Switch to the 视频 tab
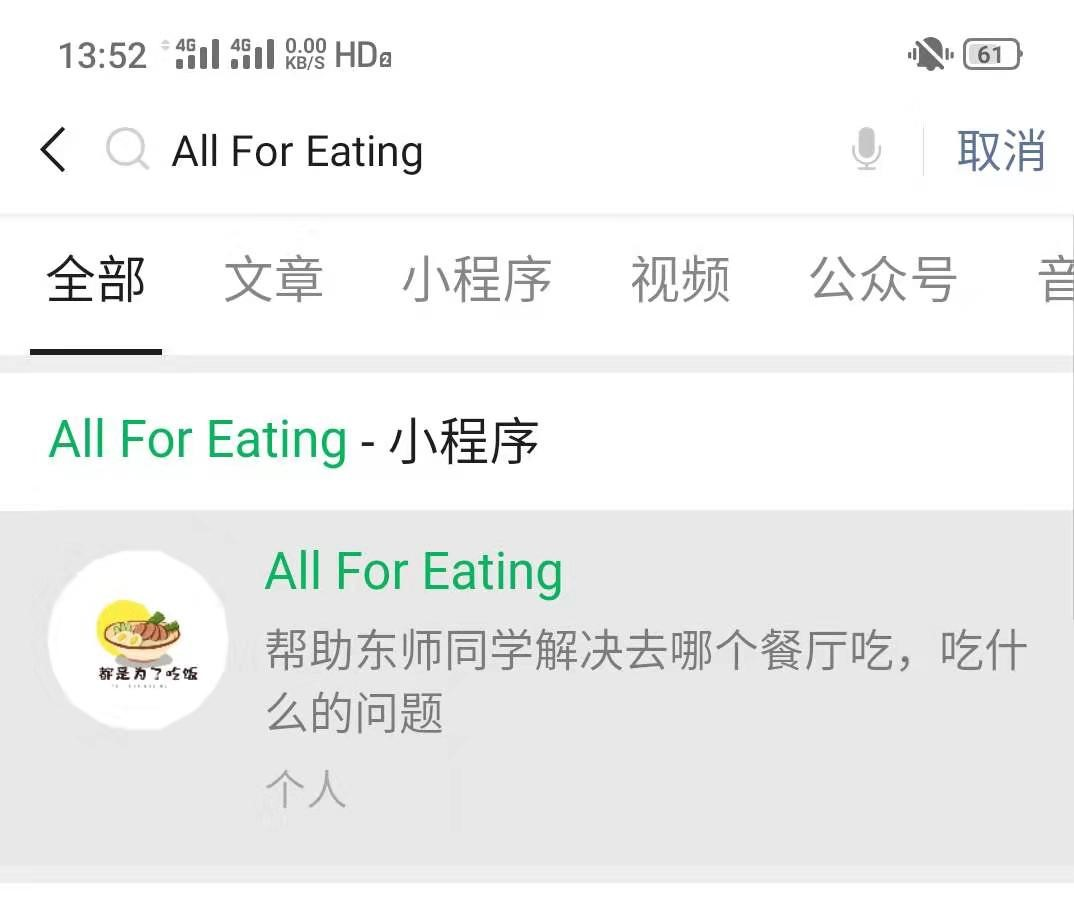Viewport: 1074px width, 906px height. pos(680,280)
